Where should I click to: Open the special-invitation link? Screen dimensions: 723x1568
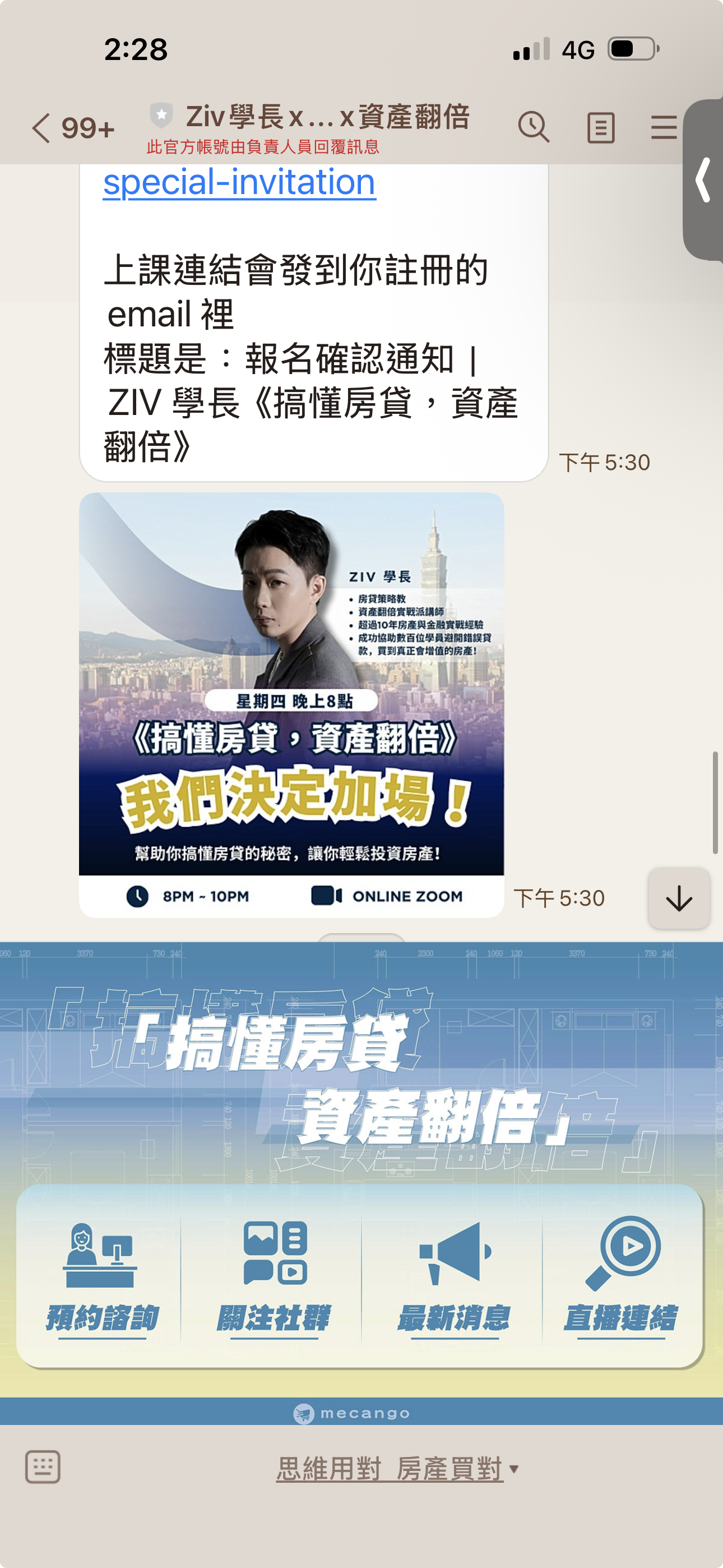pos(239,182)
